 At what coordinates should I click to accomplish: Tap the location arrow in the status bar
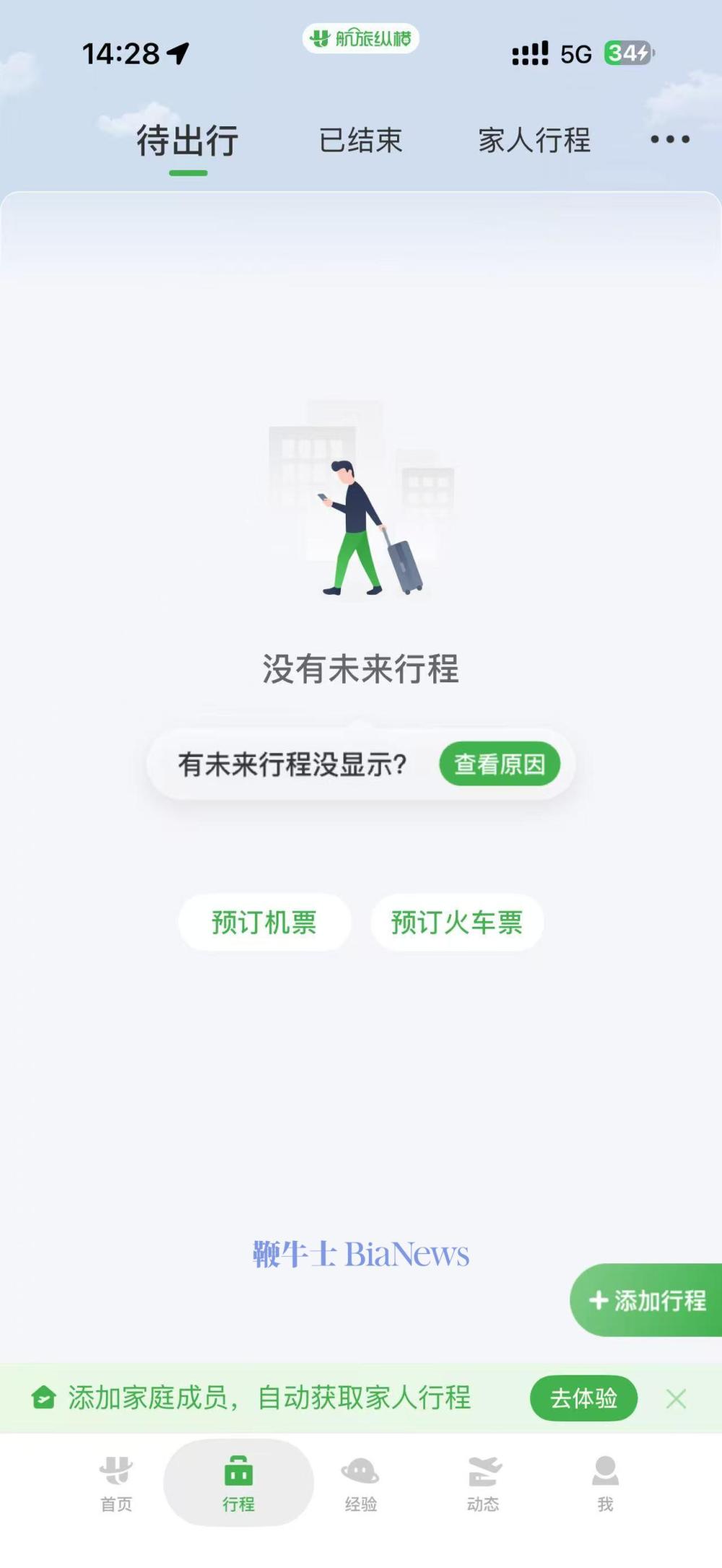(x=175, y=52)
